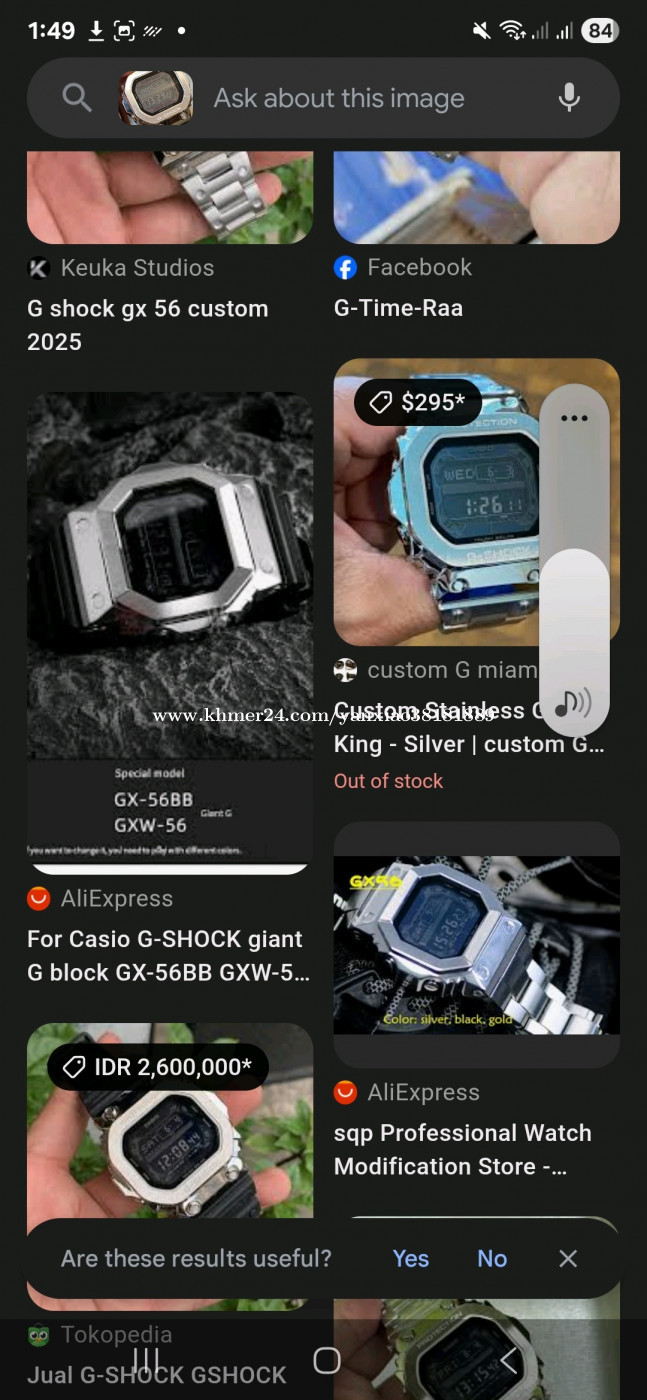Dismiss the 'Are these results useful?' banner
This screenshot has height=1400, width=647.
(x=568, y=1258)
